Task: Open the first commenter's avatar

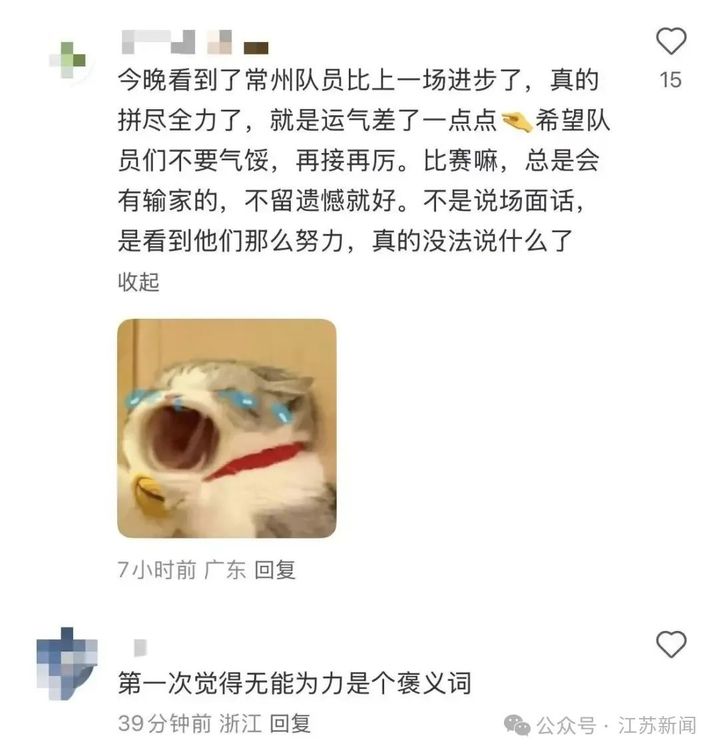Action: coord(67,59)
